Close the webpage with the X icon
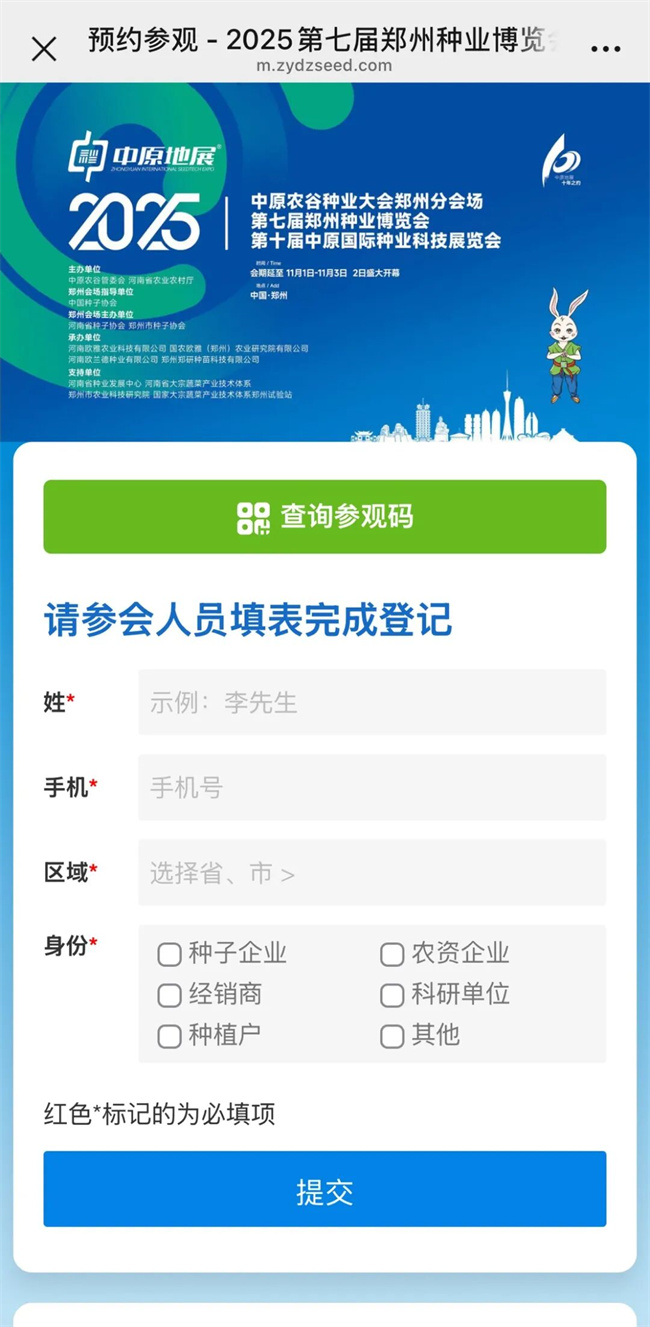This screenshot has height=1327, width=650. tap(44, 49)
